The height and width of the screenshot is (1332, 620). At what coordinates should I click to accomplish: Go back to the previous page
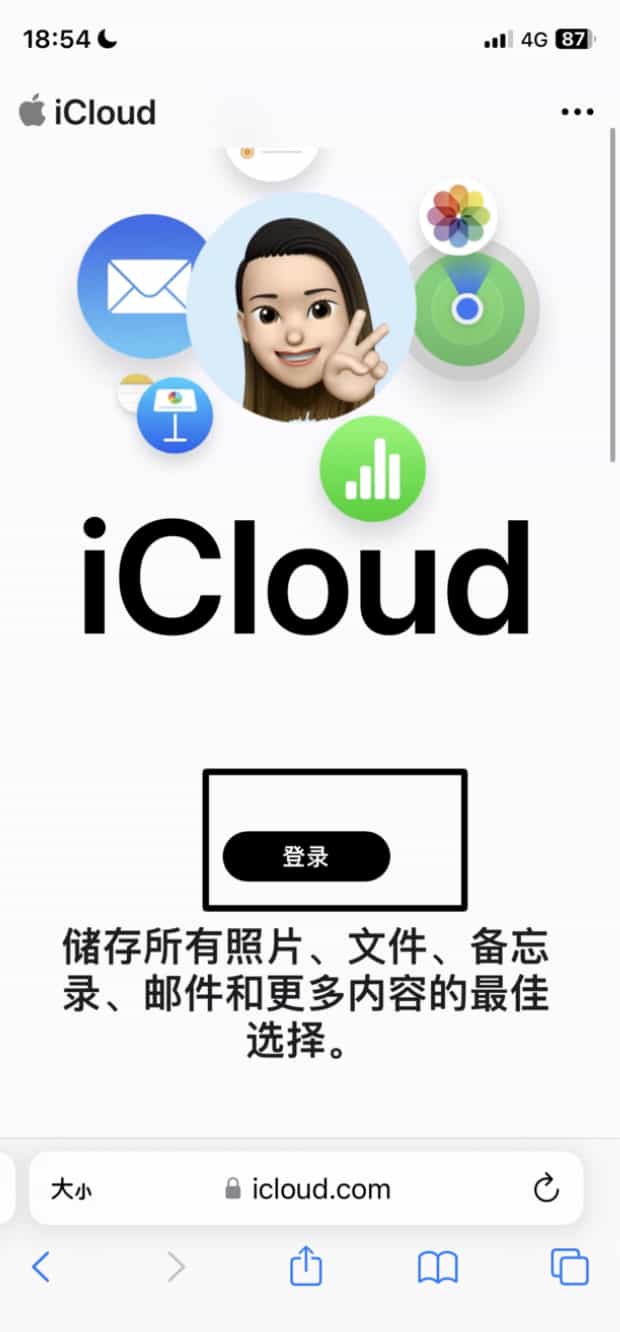(x=41, y=1268)
